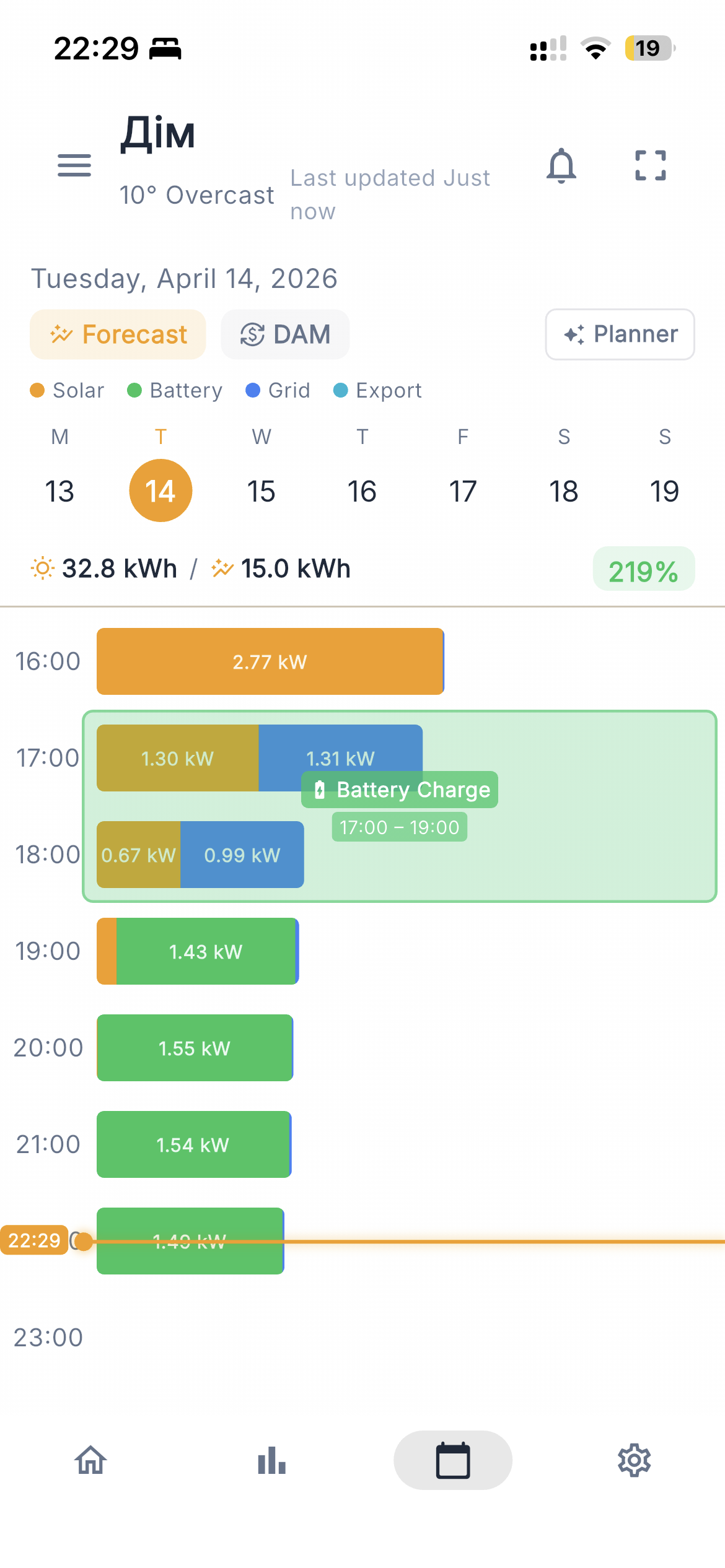Click the 219% coverage badge

(644, 568)
